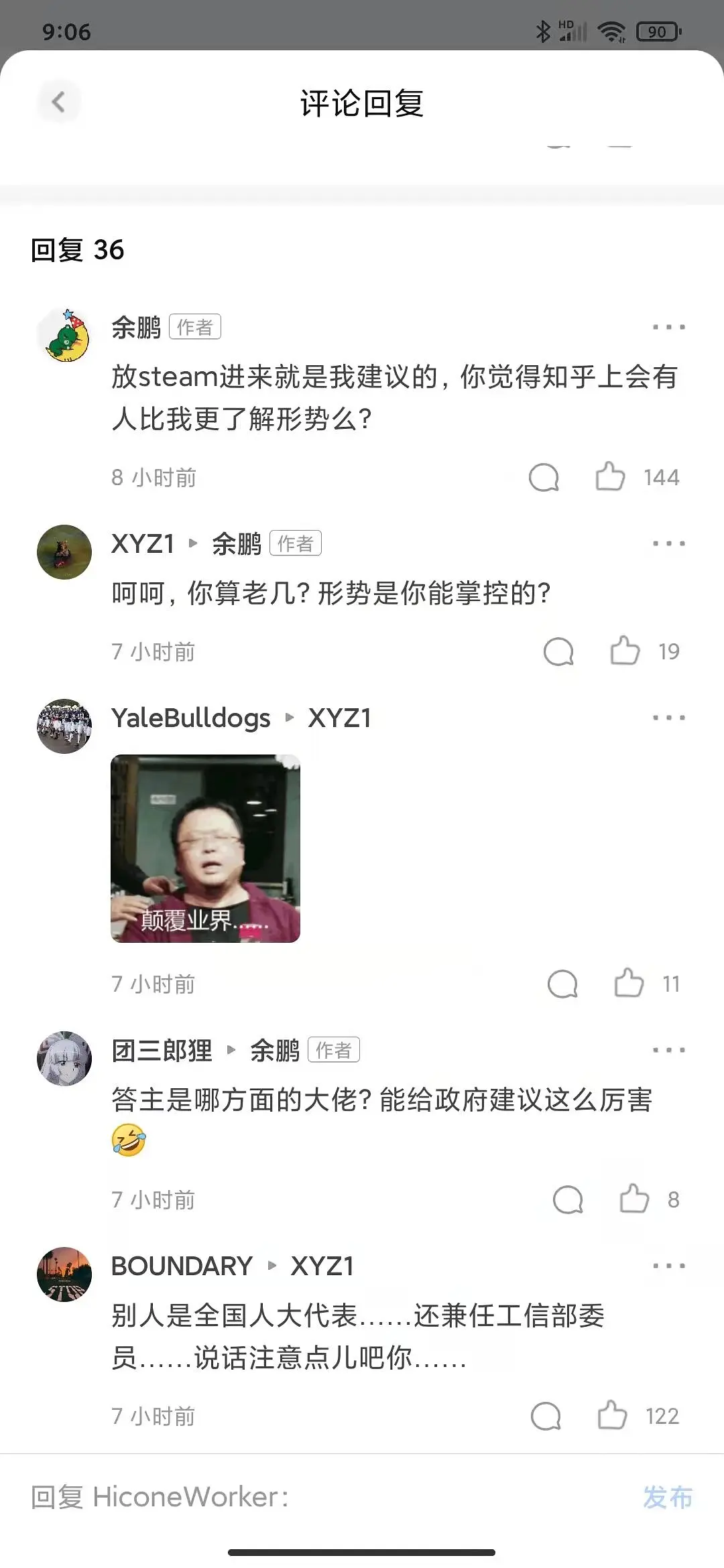Reply to 余鹏's comment with the bubble icon

tap(544, 477)
